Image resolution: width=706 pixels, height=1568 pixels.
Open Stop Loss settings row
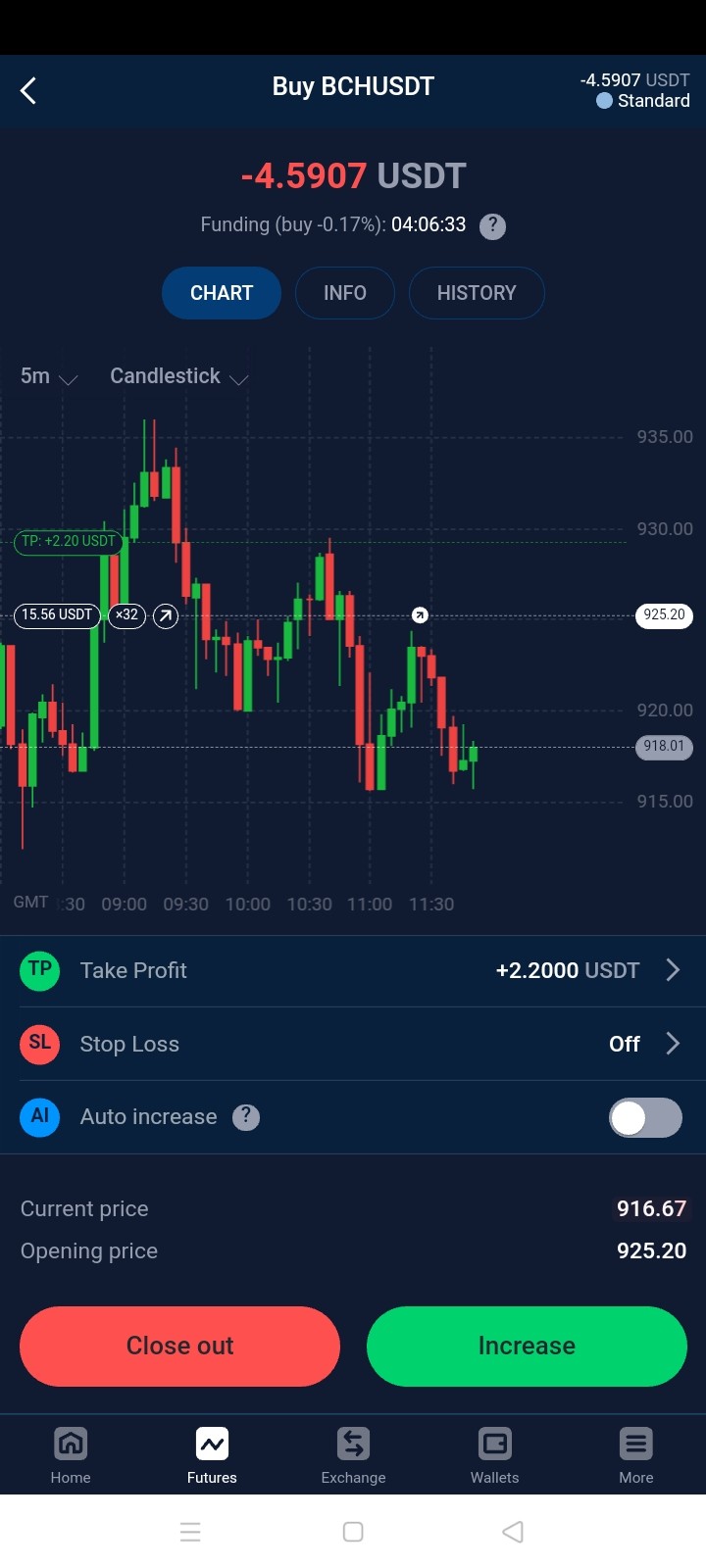[x=353, y=1044]
